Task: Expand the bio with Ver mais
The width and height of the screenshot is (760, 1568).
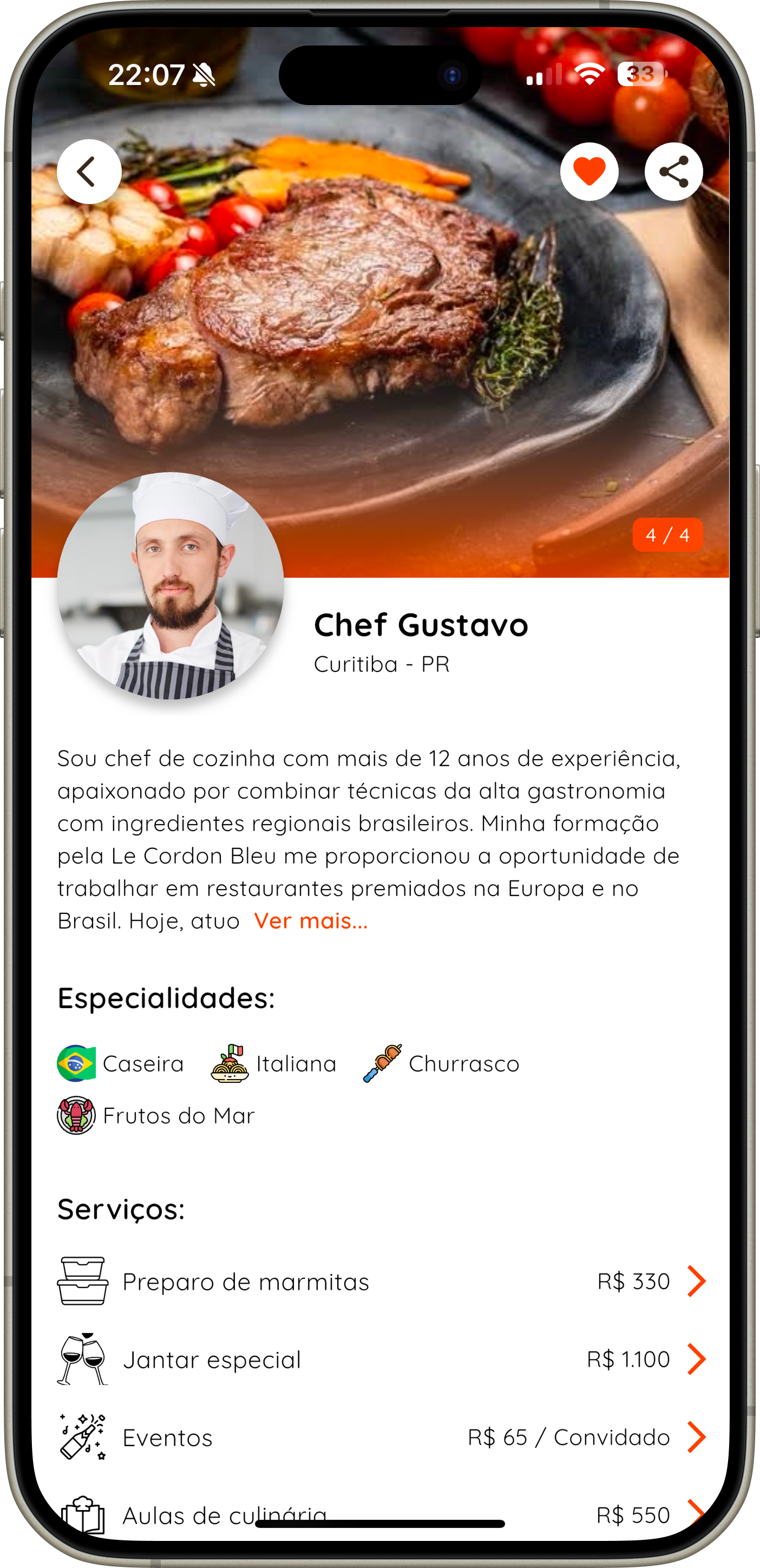Action: pyautogui.click(x=311, y=921)
